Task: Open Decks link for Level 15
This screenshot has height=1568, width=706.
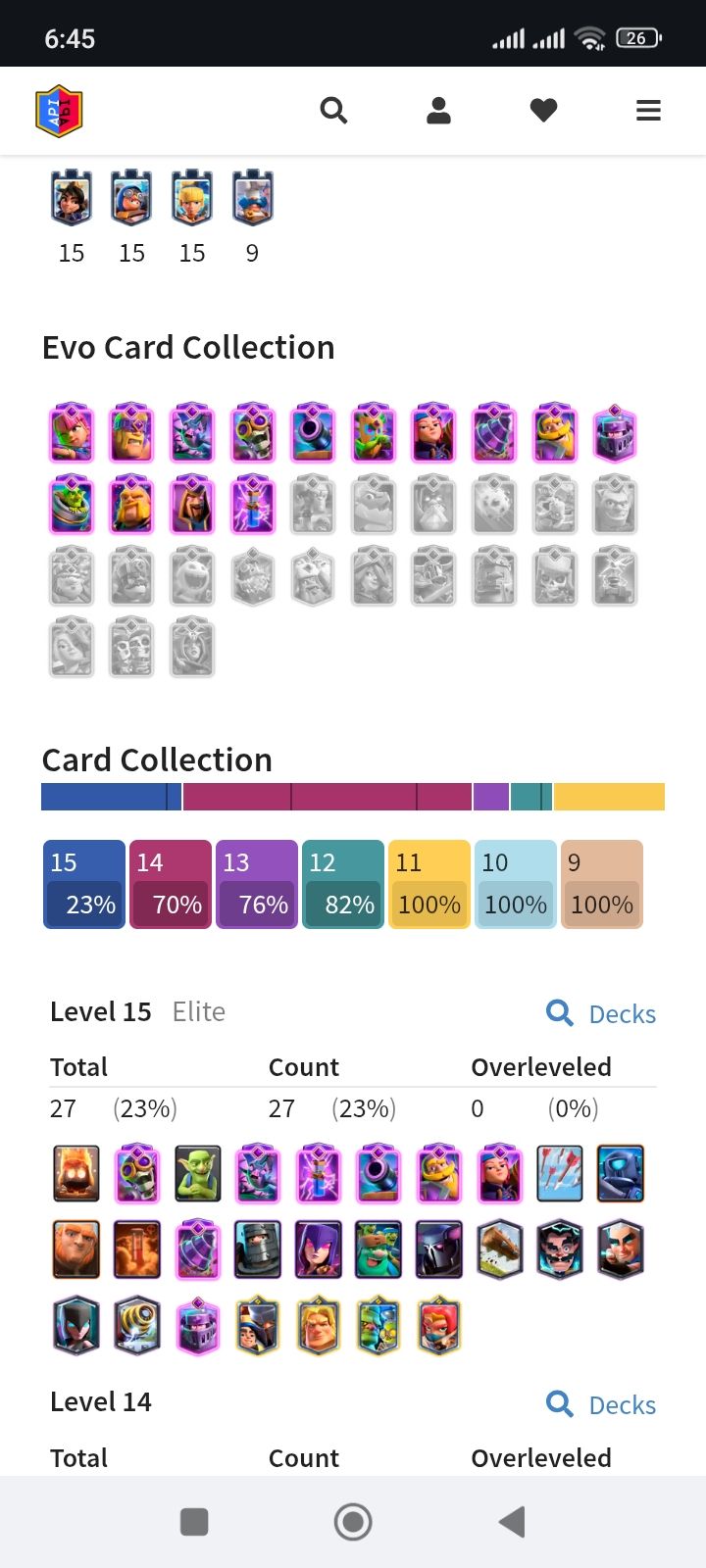Action: [601, 1013]
